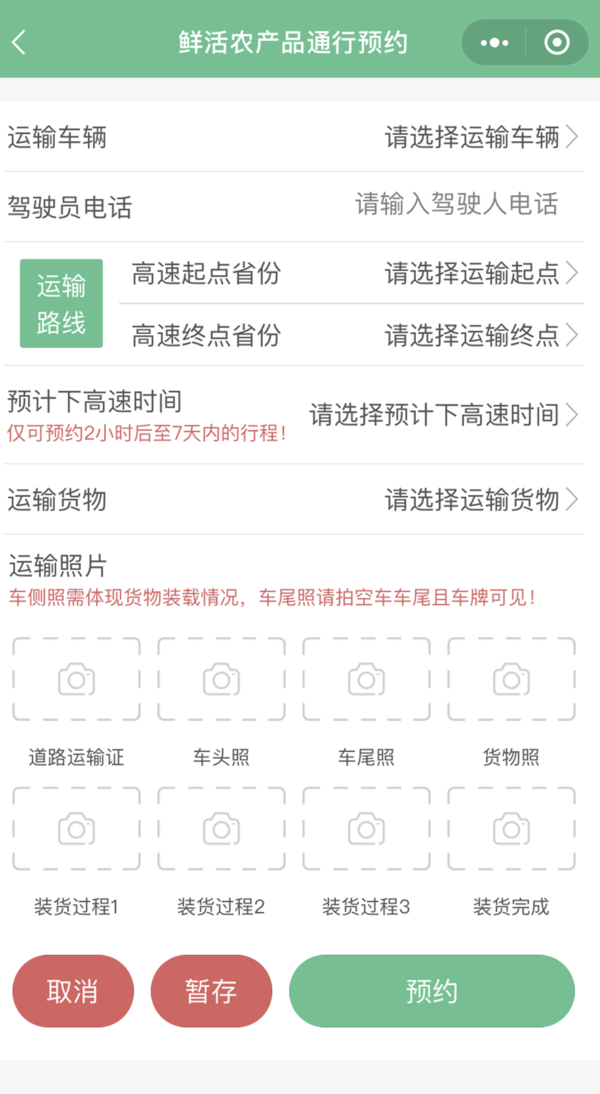
Task: Add photo for 装货过程2
Action: point(221,829)
